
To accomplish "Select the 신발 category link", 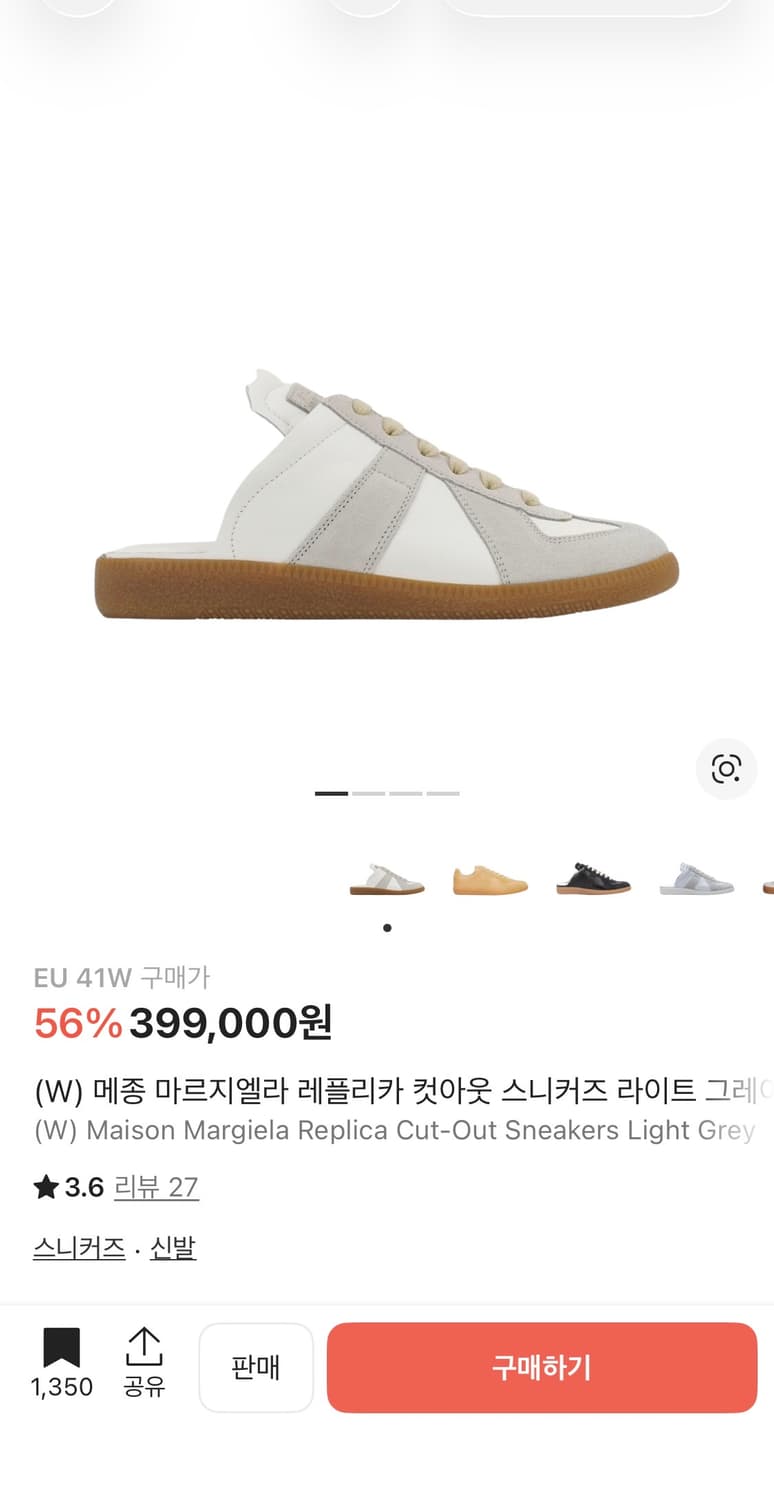I will (173, 1248).
